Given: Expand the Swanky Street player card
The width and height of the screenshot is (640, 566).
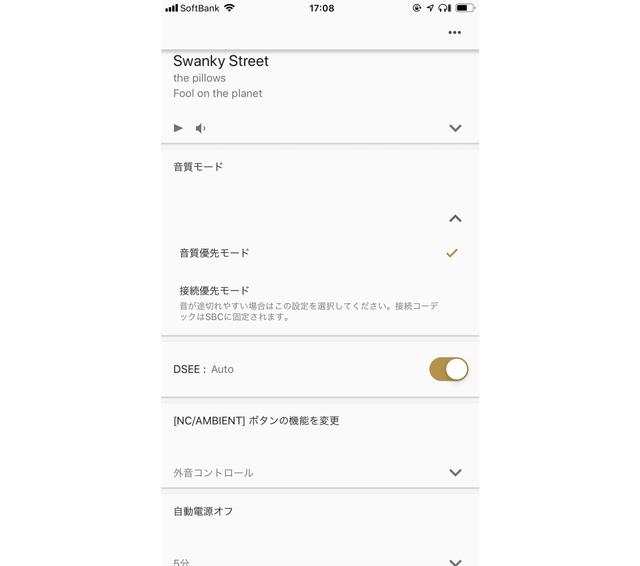Looking at the screenshot, I should 455,128.
